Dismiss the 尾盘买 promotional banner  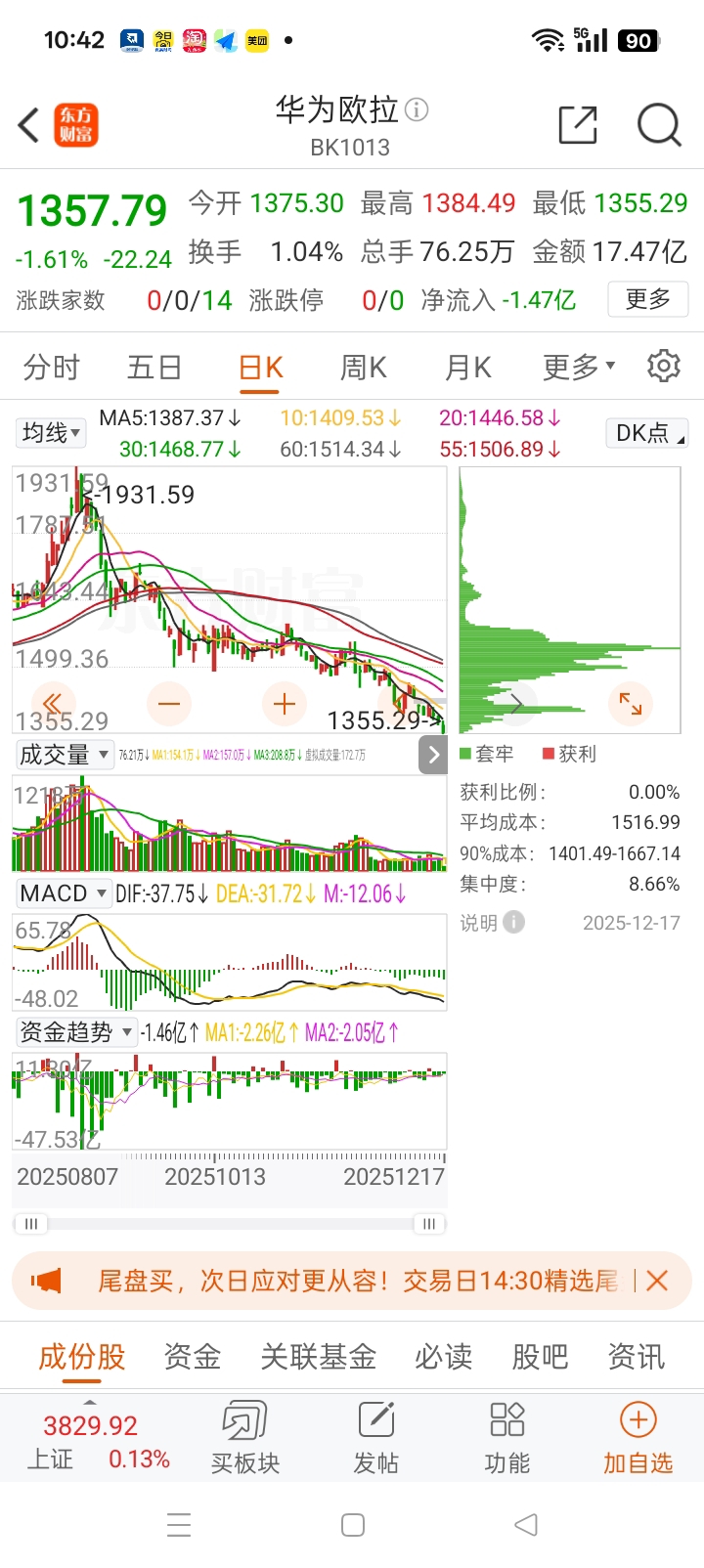pos(657,1281)
